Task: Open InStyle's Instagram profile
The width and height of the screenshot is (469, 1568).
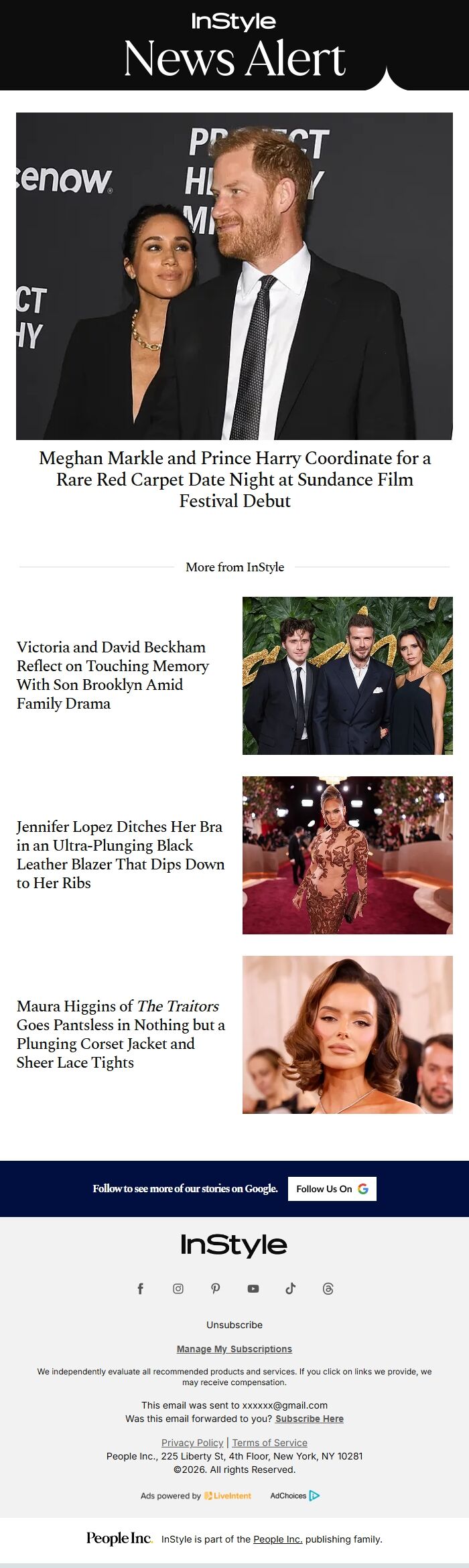Action: 178,1289
